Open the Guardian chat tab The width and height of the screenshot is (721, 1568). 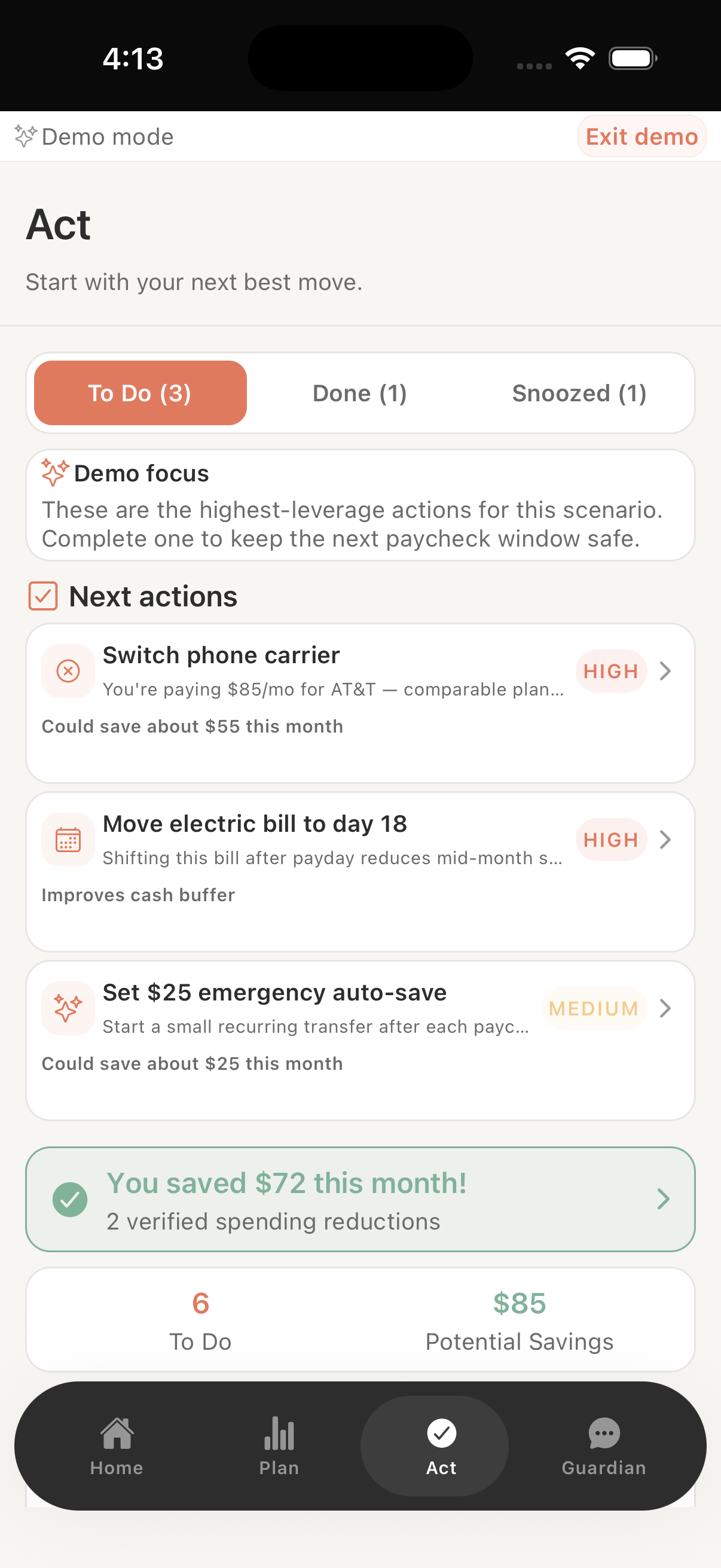pyautogui.click(x=604, y=1446)
